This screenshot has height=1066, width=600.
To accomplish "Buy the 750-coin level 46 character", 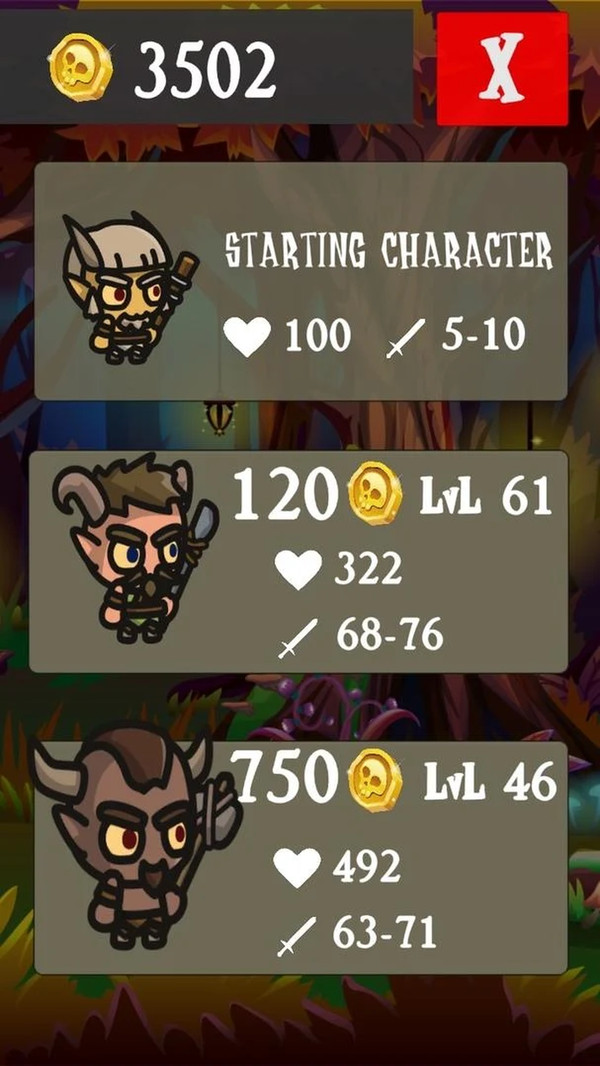I will (300, 858).
